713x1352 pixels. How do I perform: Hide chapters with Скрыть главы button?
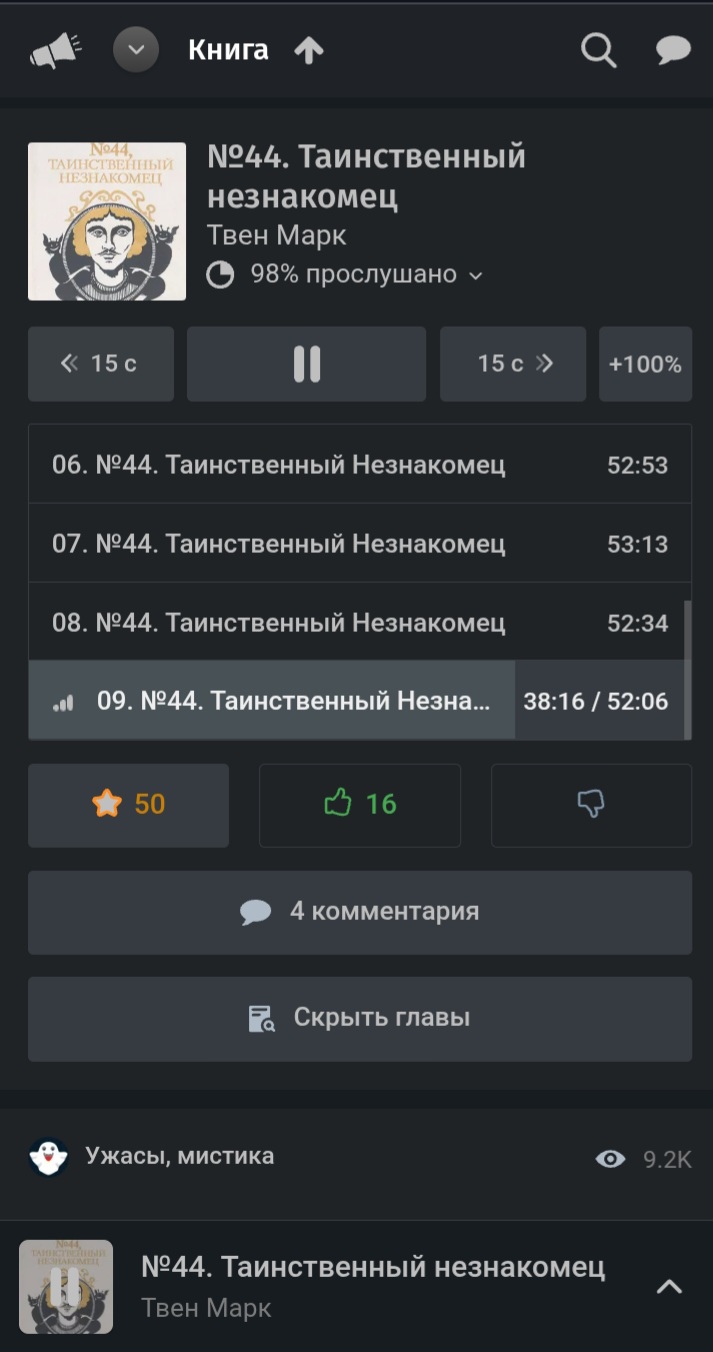coord(360,1018)
